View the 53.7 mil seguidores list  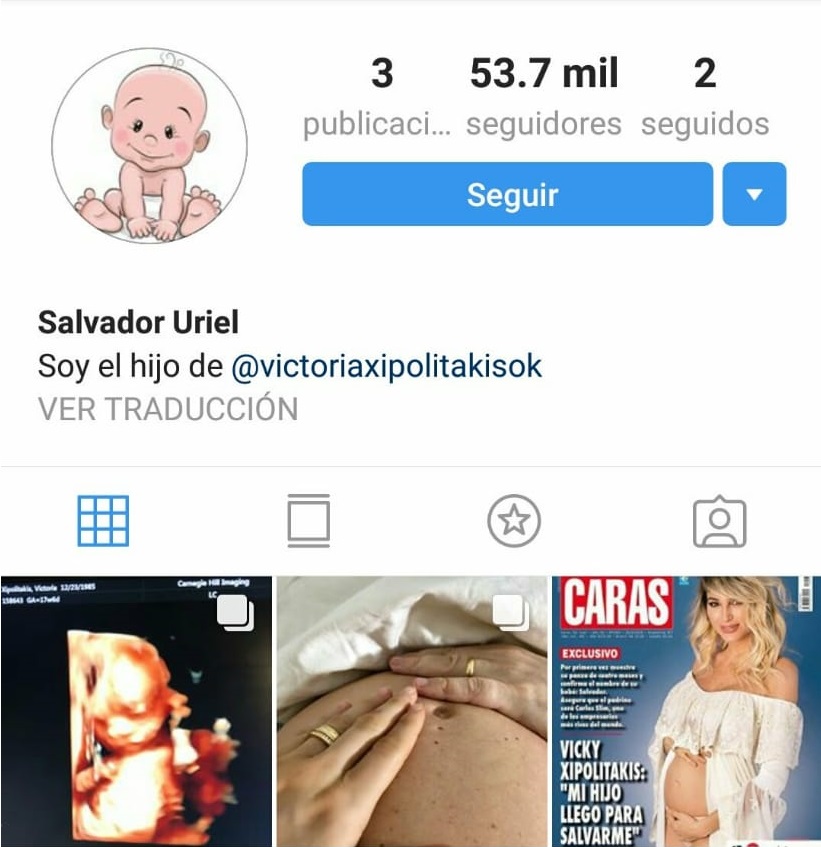click(x=543, y=98)
